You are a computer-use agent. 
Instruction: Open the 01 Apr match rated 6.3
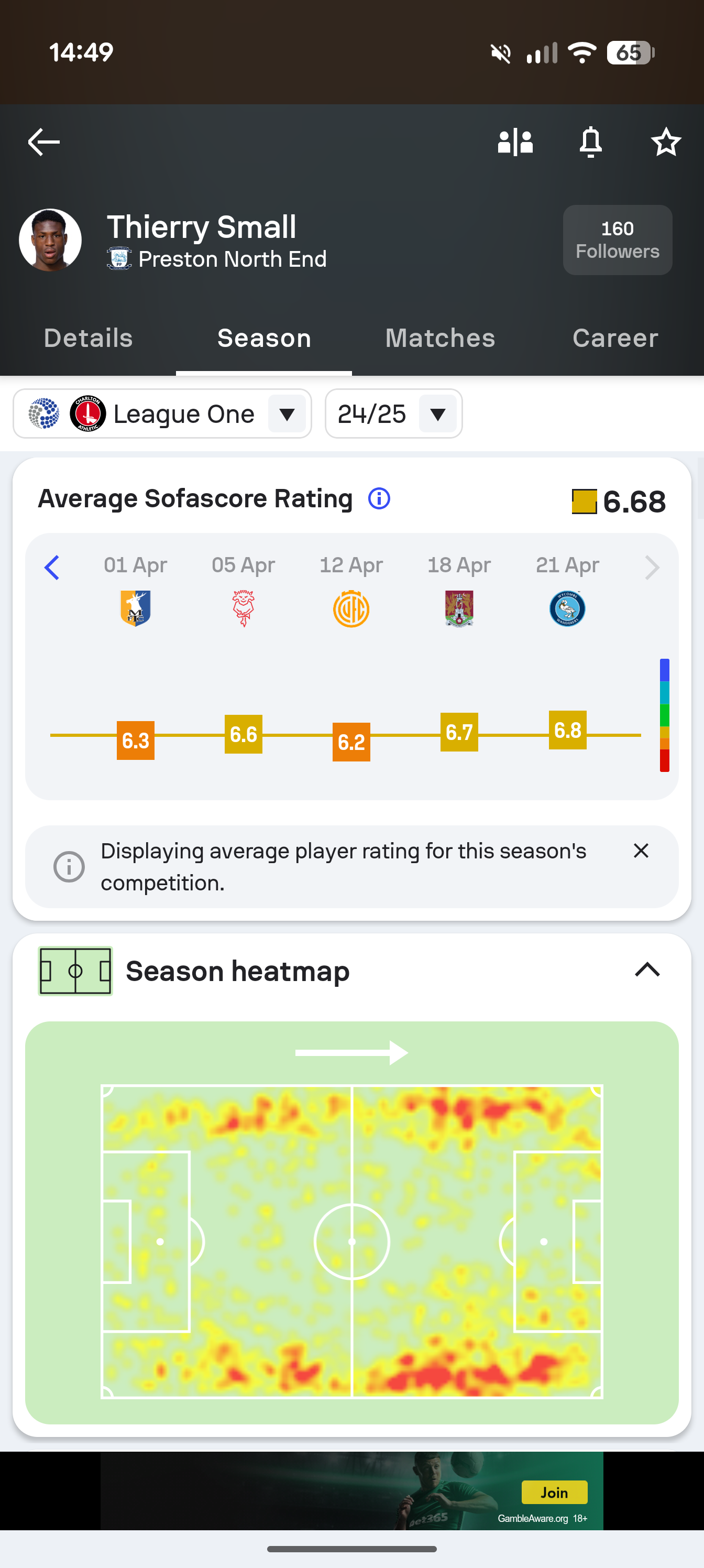pyautogui.click(x=135, y=740)
